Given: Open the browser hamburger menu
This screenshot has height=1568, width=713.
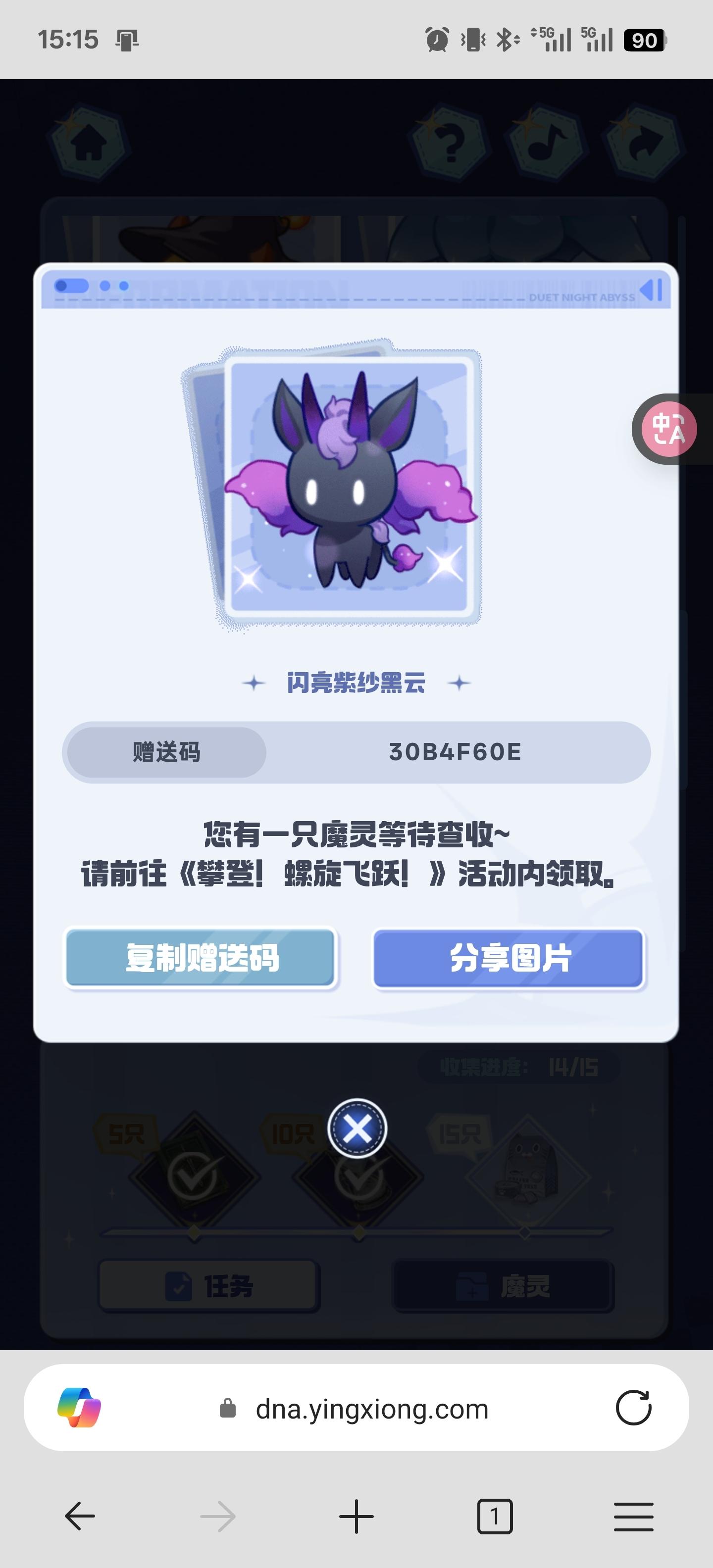Looking at the screenshot, I should 633,1516.
